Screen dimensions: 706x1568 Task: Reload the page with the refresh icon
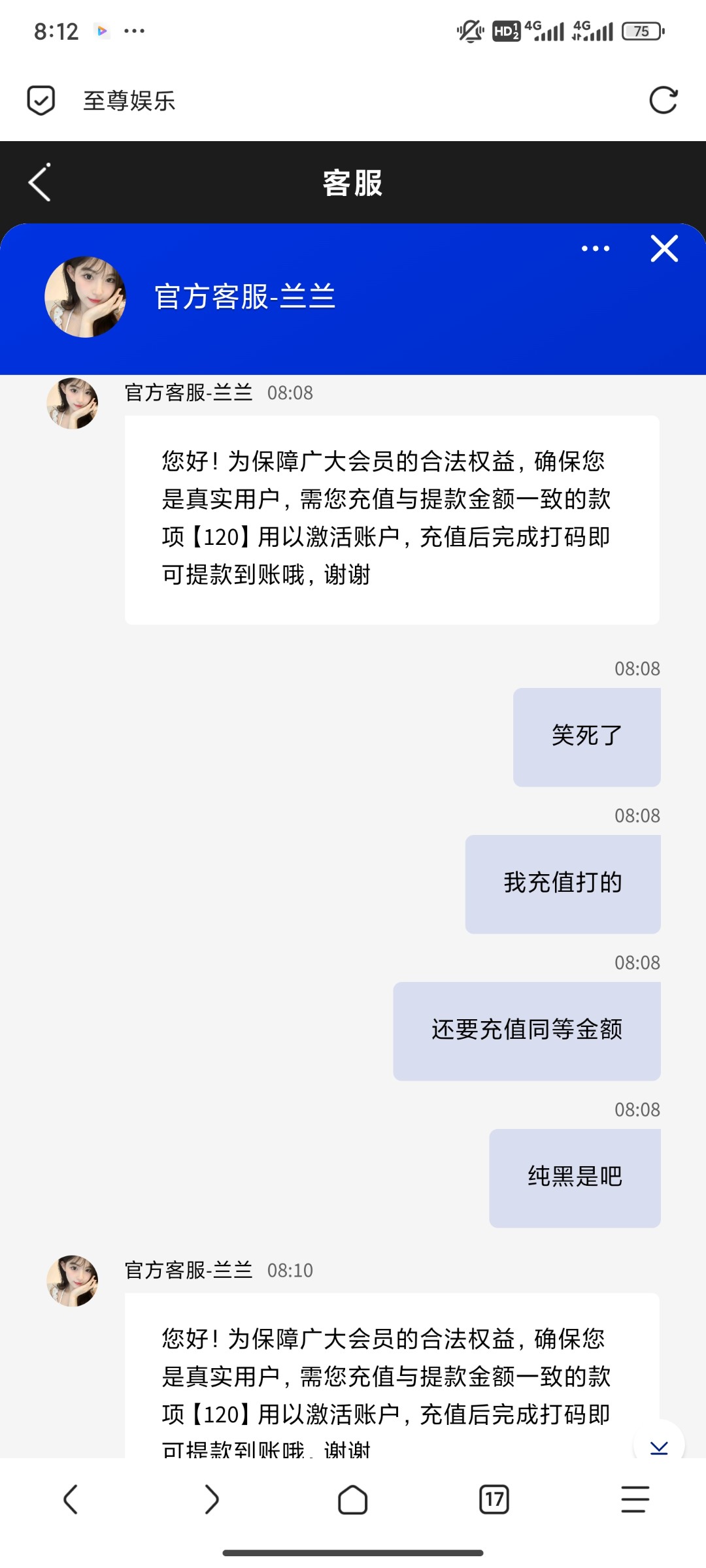coord(663,101)
